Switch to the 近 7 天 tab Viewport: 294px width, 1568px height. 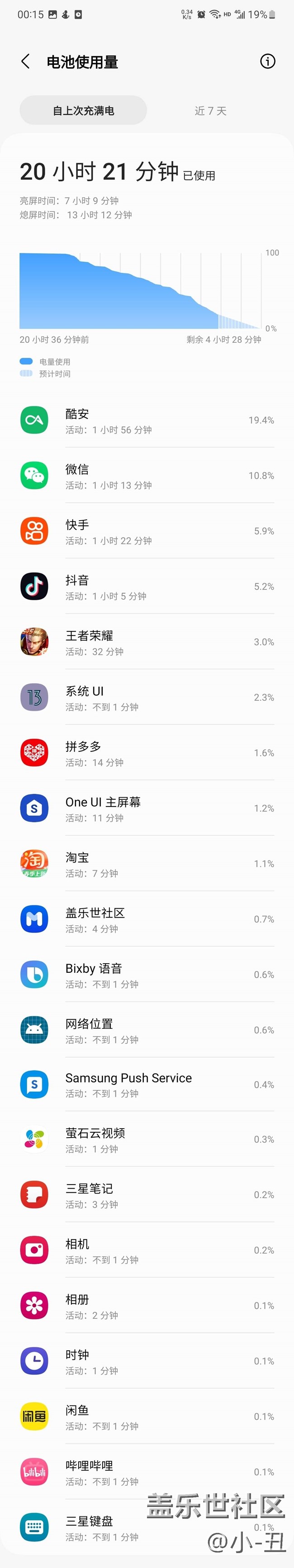click(210, 111)
